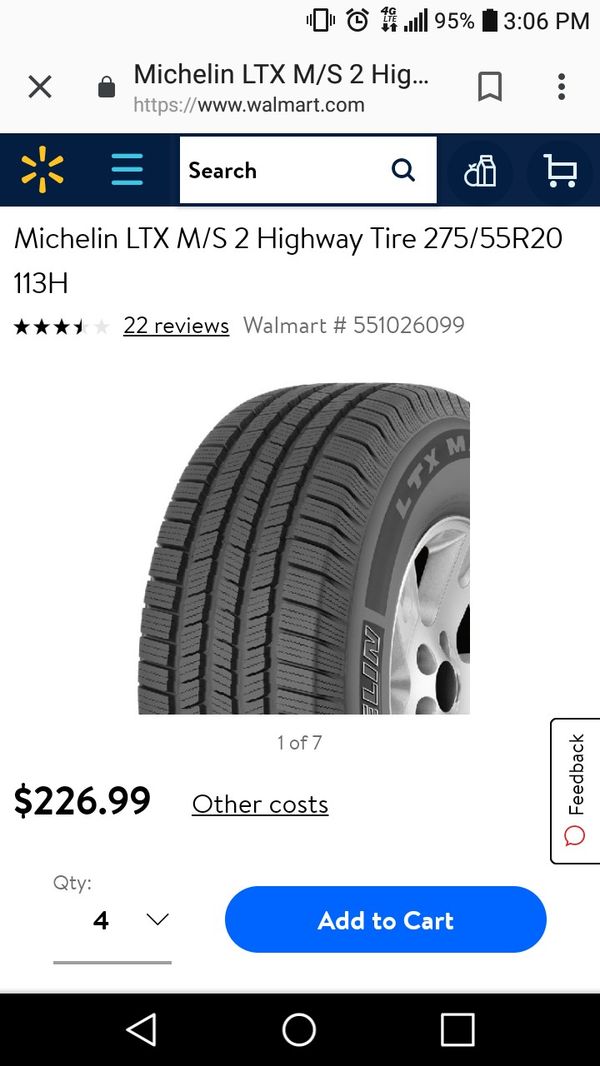Bookmark this Walmart page

(490, 87)
